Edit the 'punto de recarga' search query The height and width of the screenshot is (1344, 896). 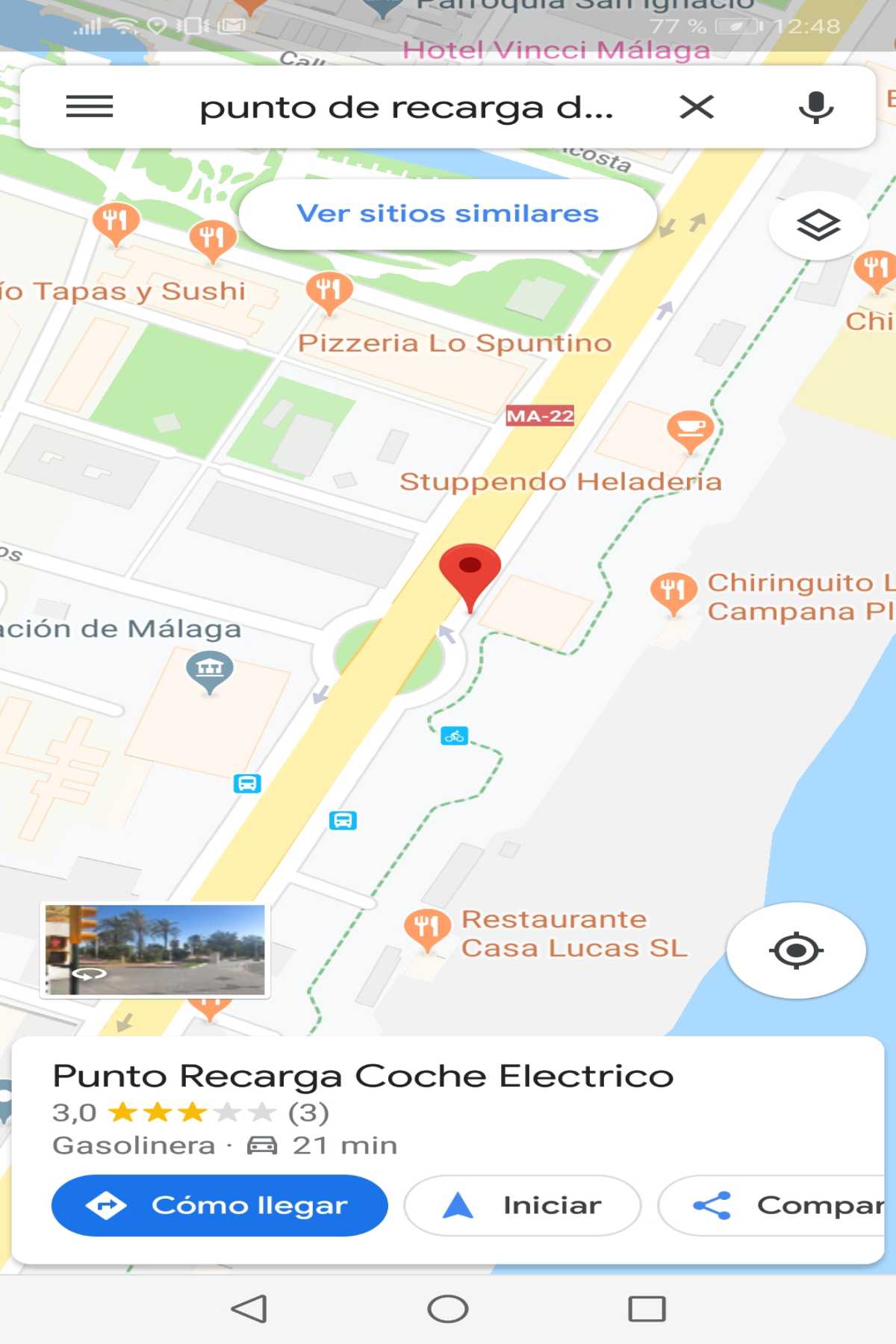coord(406,108)
